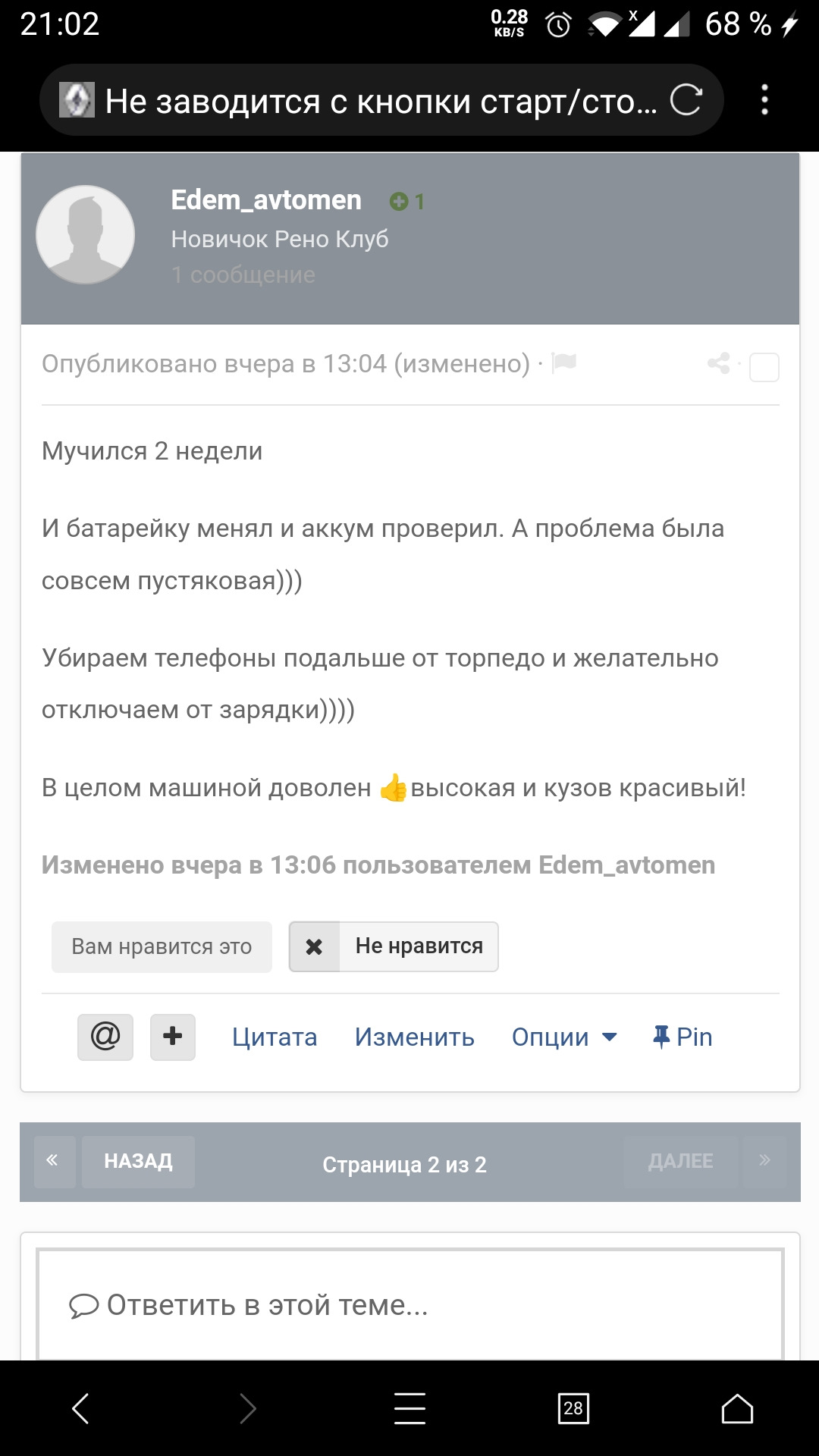Expand the Опции dropdown
Screen dimensions: 819x1456
point(565,1037)
